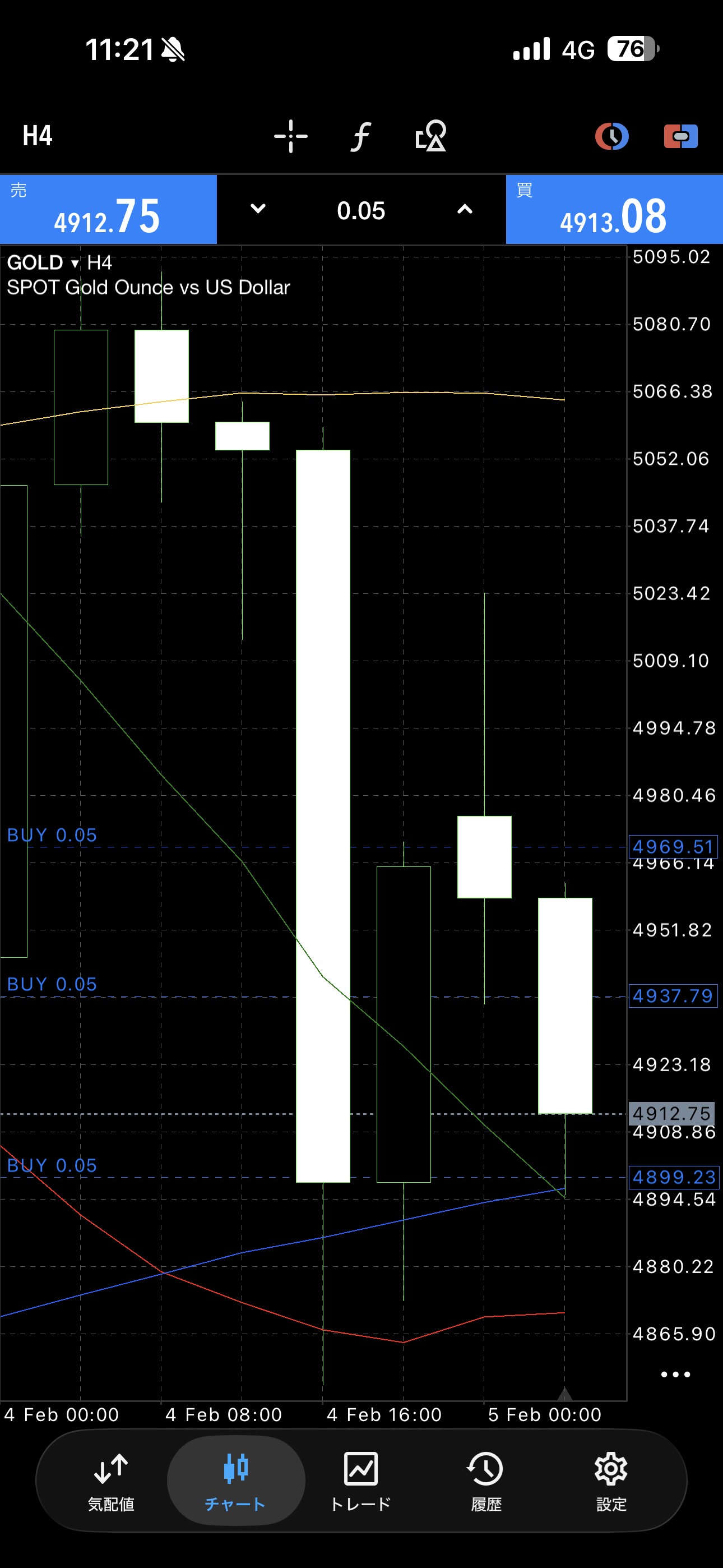The width and height of the screenshot is (723, 1568).
Task: Activate the crosshair tool
Action: click(x=291, y=136)
